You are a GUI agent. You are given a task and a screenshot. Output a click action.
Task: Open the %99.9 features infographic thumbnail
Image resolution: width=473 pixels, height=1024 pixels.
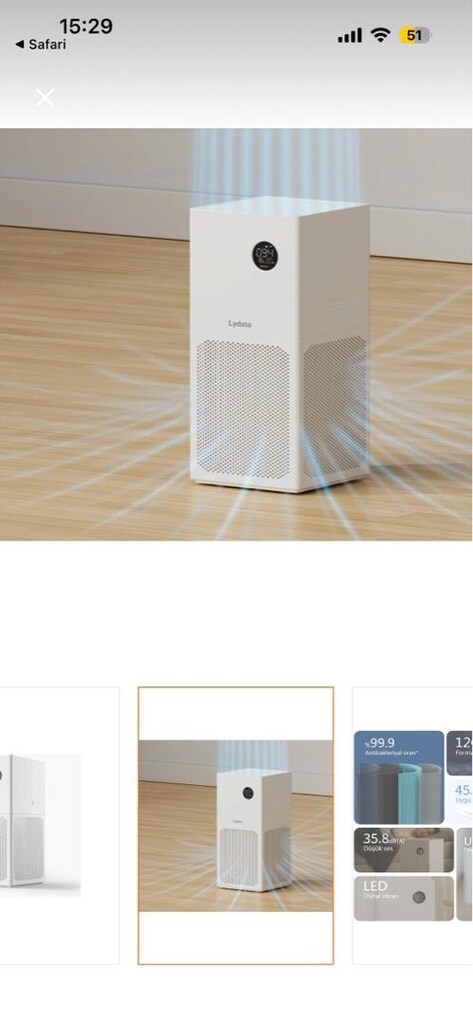413,825
